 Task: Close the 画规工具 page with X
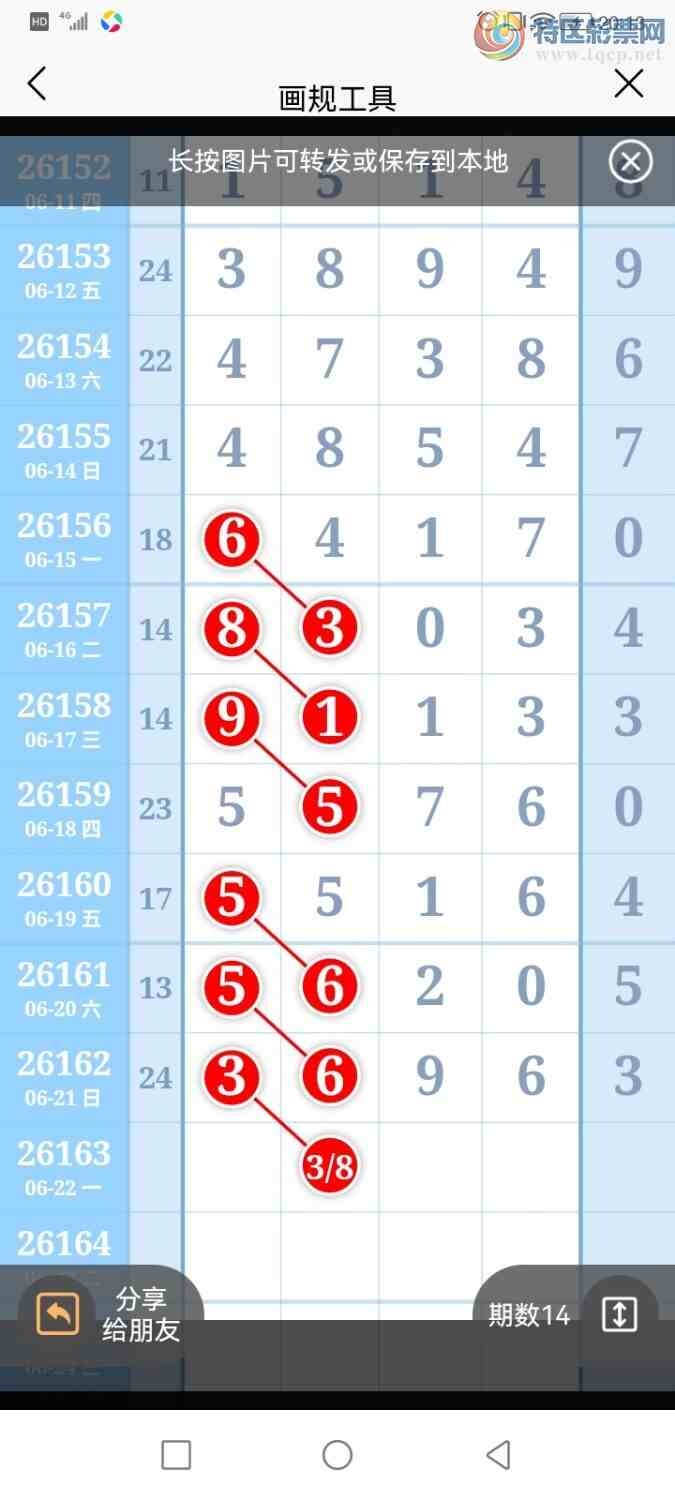pyautogui.click(x=628, y=84)
